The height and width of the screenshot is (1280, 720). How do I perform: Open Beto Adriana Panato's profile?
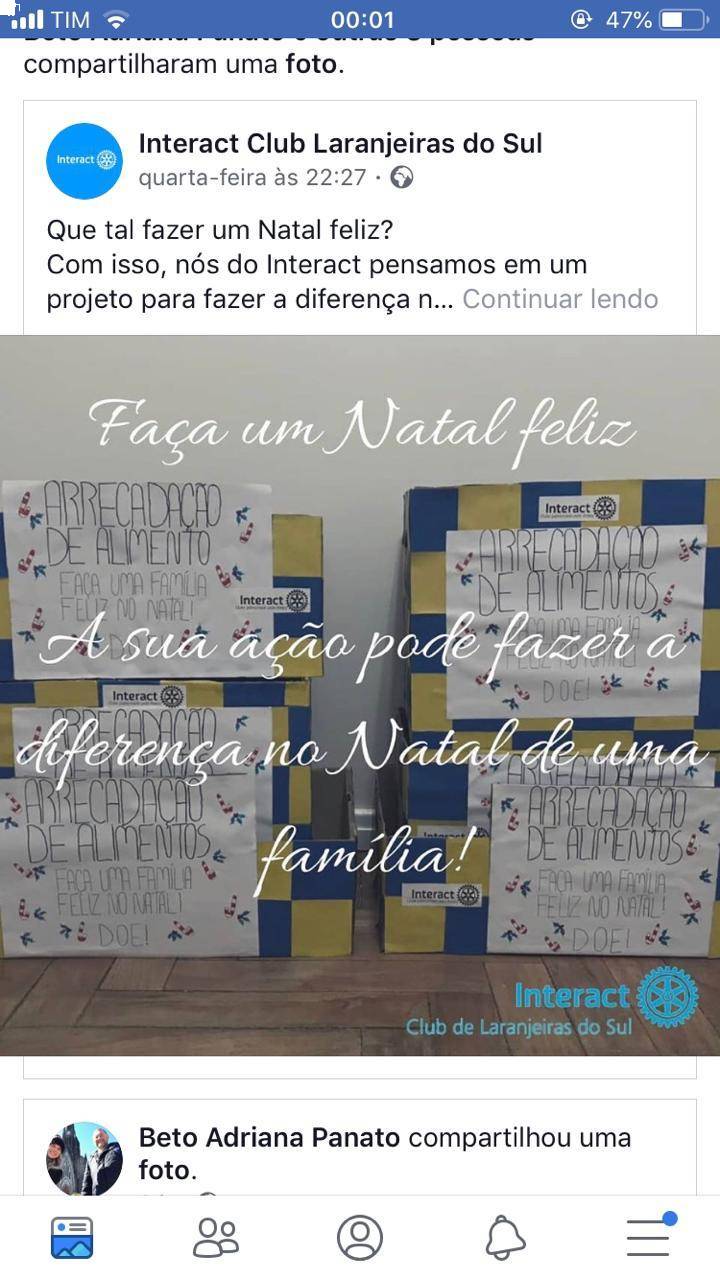coord(269,1138)
